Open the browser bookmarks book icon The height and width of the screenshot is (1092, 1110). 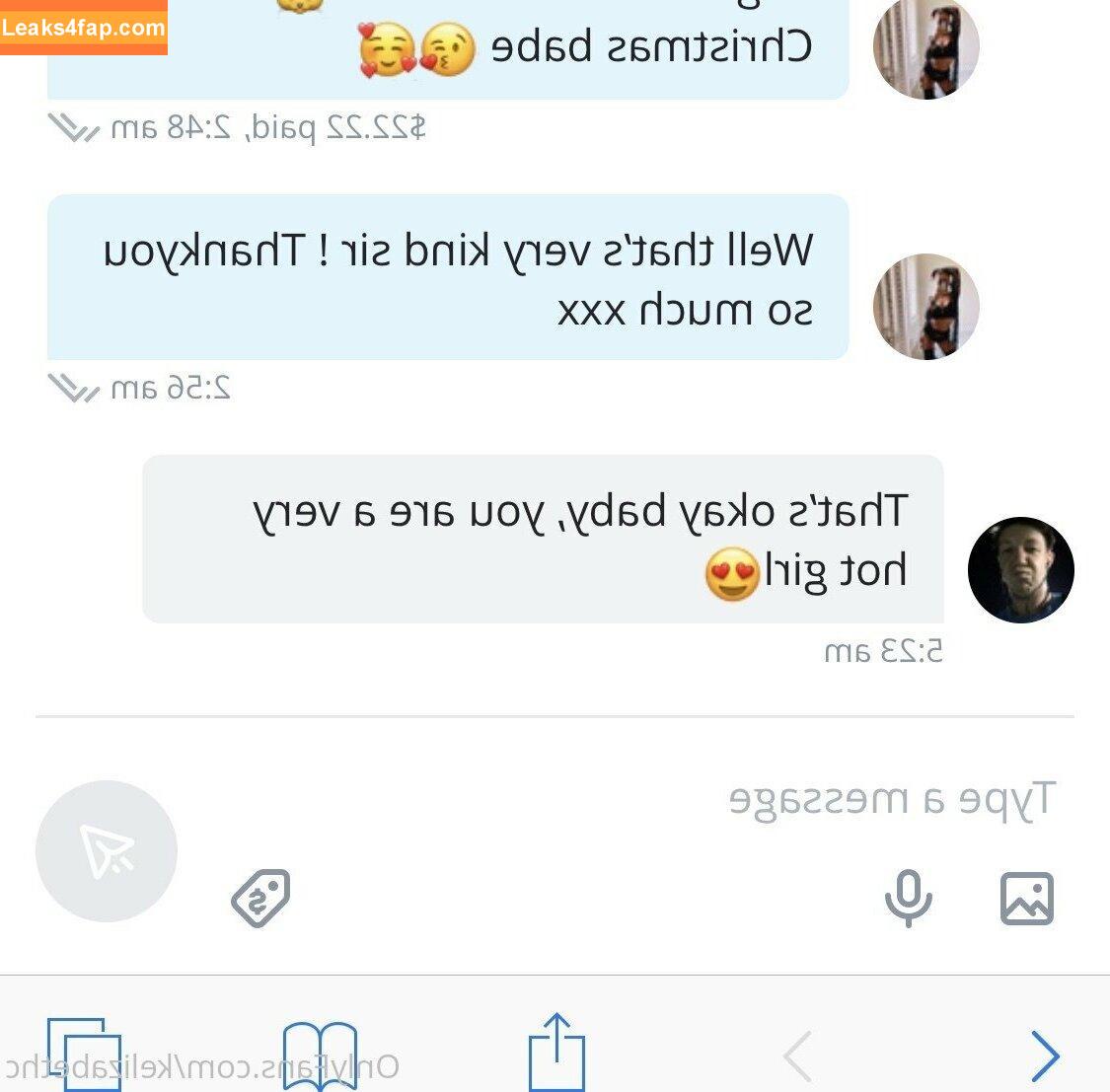(320, 1056)
